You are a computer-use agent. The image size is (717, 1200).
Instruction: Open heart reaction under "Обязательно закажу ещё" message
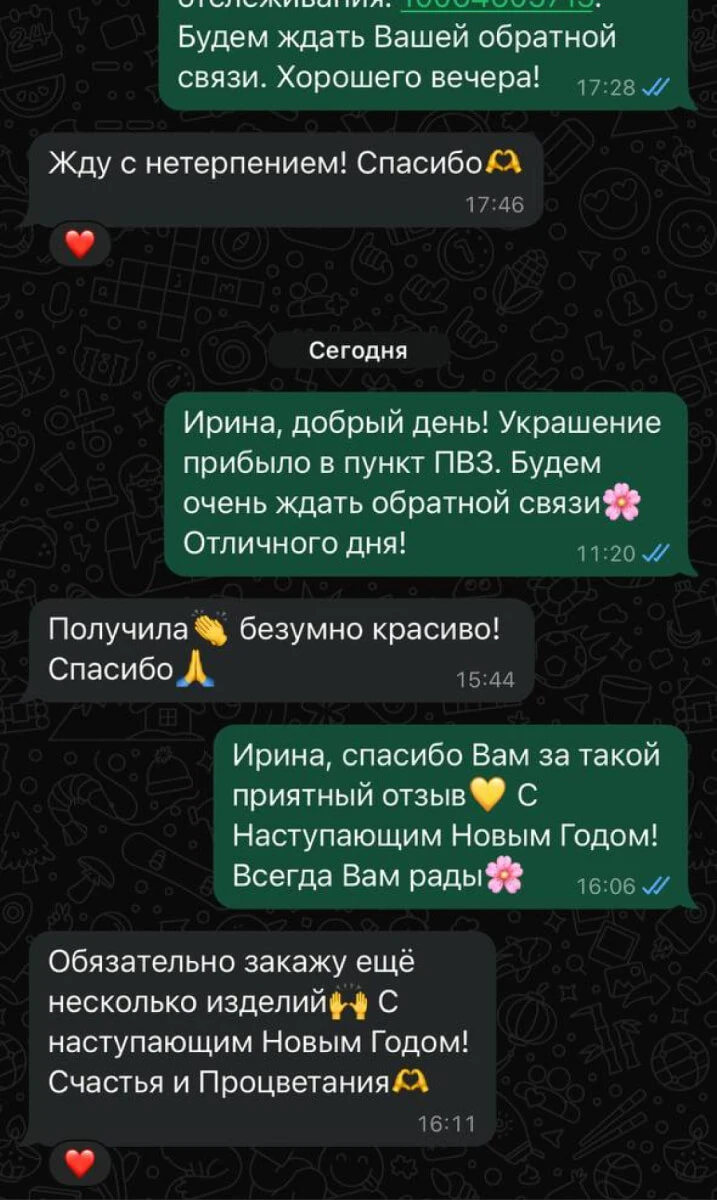79,1162
